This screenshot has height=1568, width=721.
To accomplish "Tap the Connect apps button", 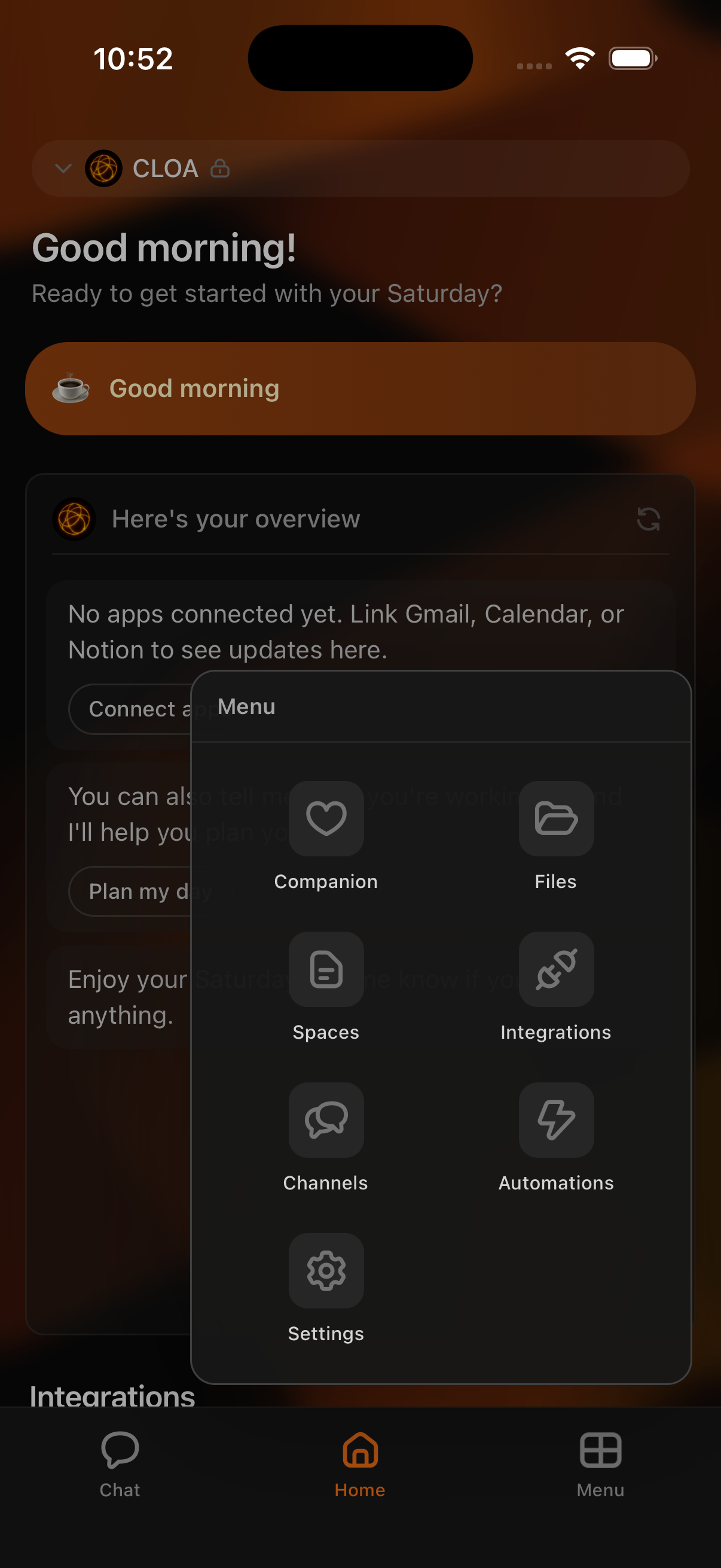I will click(131, 709).
